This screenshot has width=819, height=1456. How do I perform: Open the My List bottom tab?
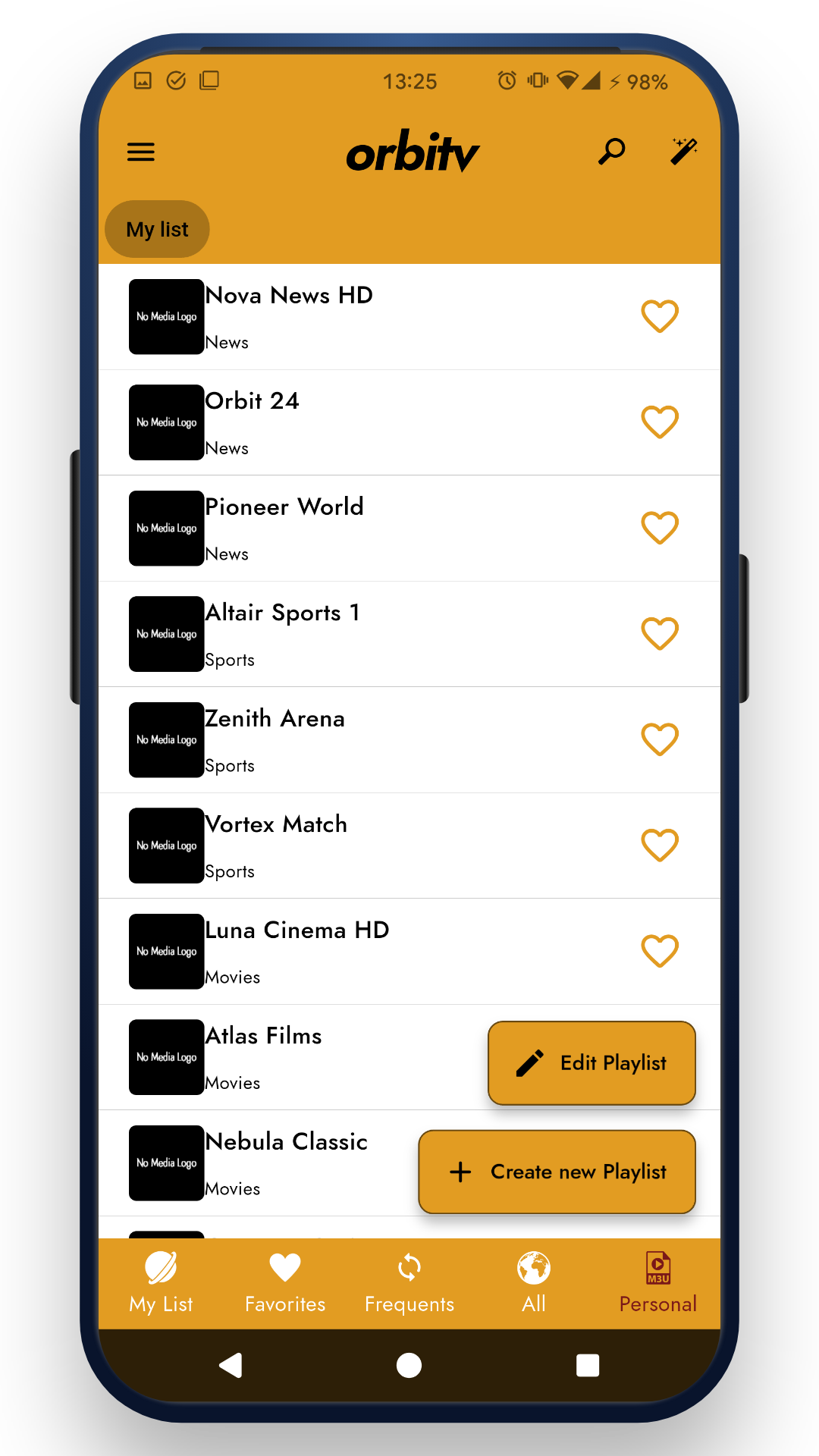point(161,1283)
